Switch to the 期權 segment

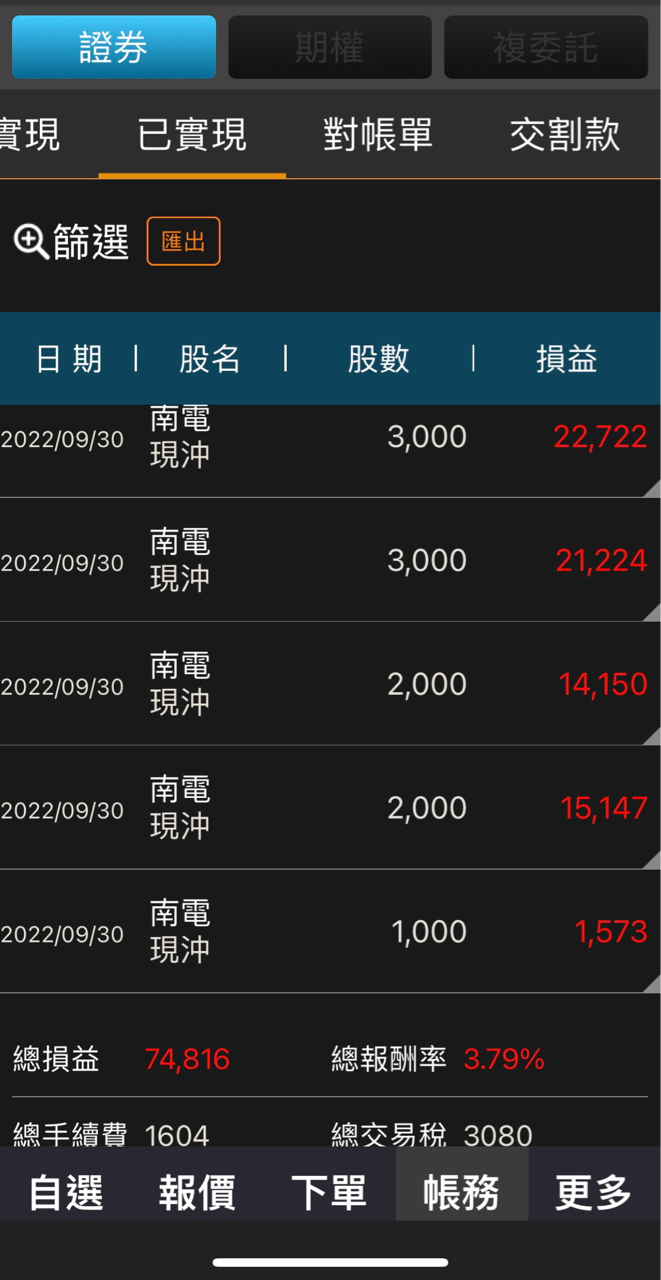pyautogui.click(x=330, y=47)
